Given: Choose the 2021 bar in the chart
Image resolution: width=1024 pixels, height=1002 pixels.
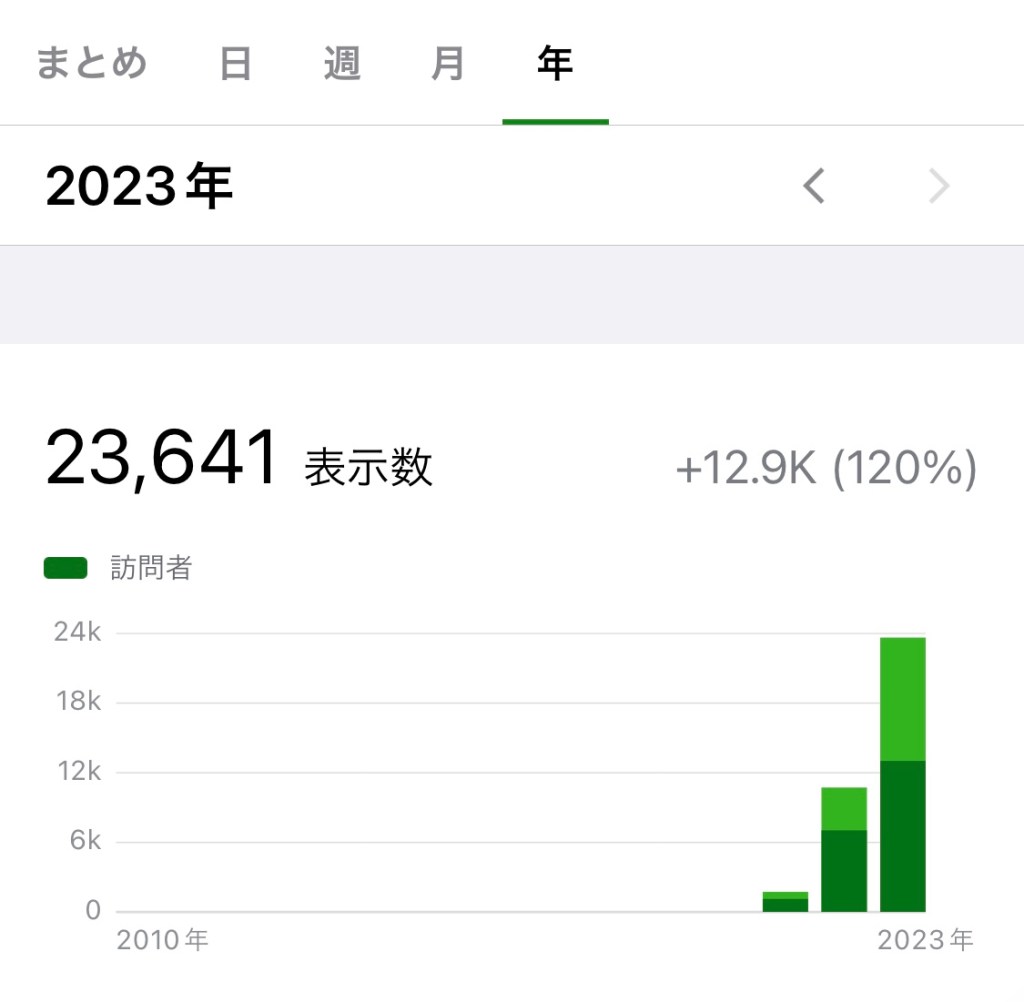Looking at the screenshot, I should click(x=785, y=902).
